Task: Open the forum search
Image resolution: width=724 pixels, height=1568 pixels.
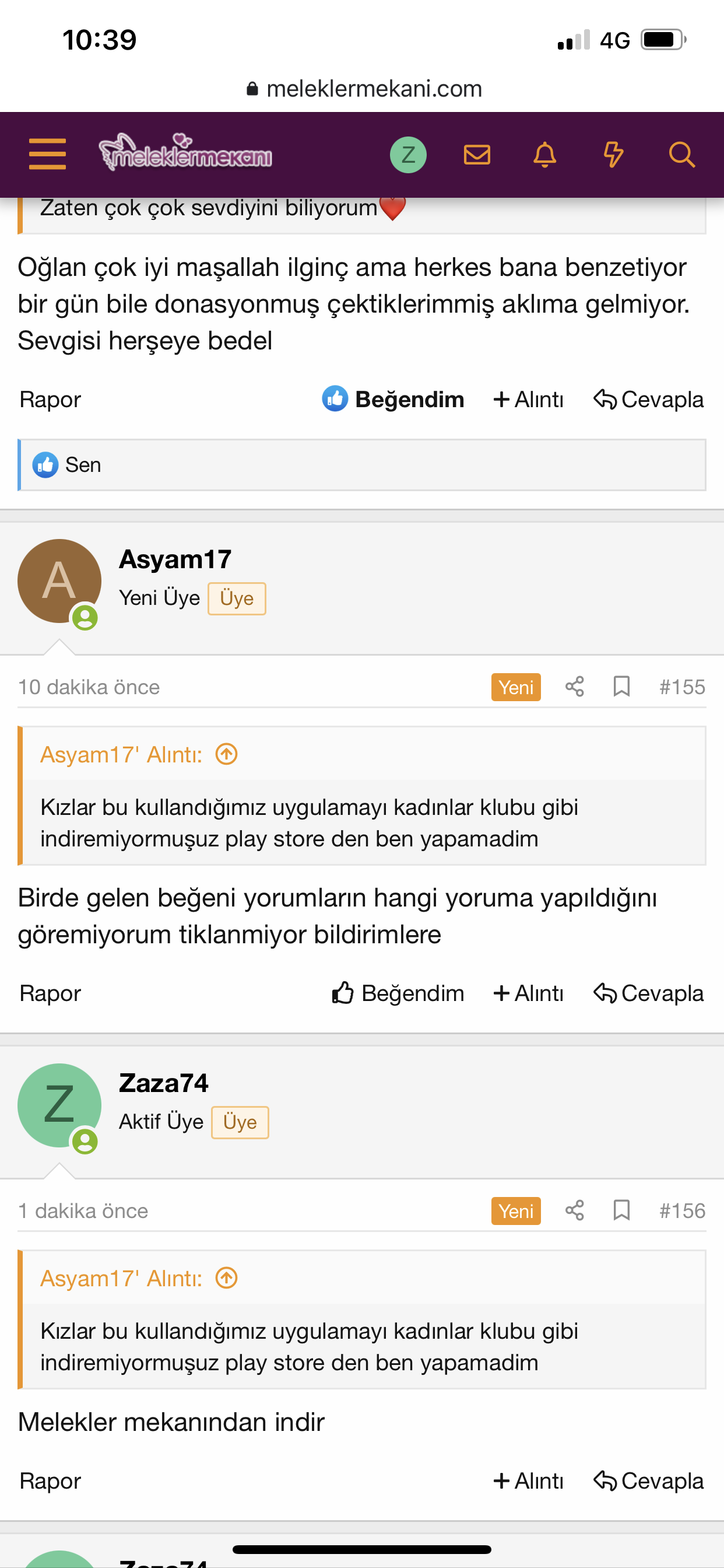Action: [x=681, y=155]
